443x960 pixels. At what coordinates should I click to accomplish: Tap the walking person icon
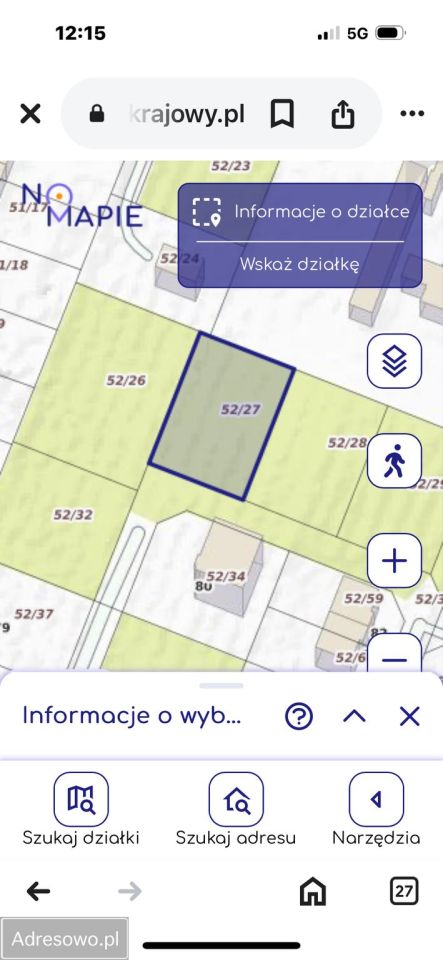click(x=394, y=461)
